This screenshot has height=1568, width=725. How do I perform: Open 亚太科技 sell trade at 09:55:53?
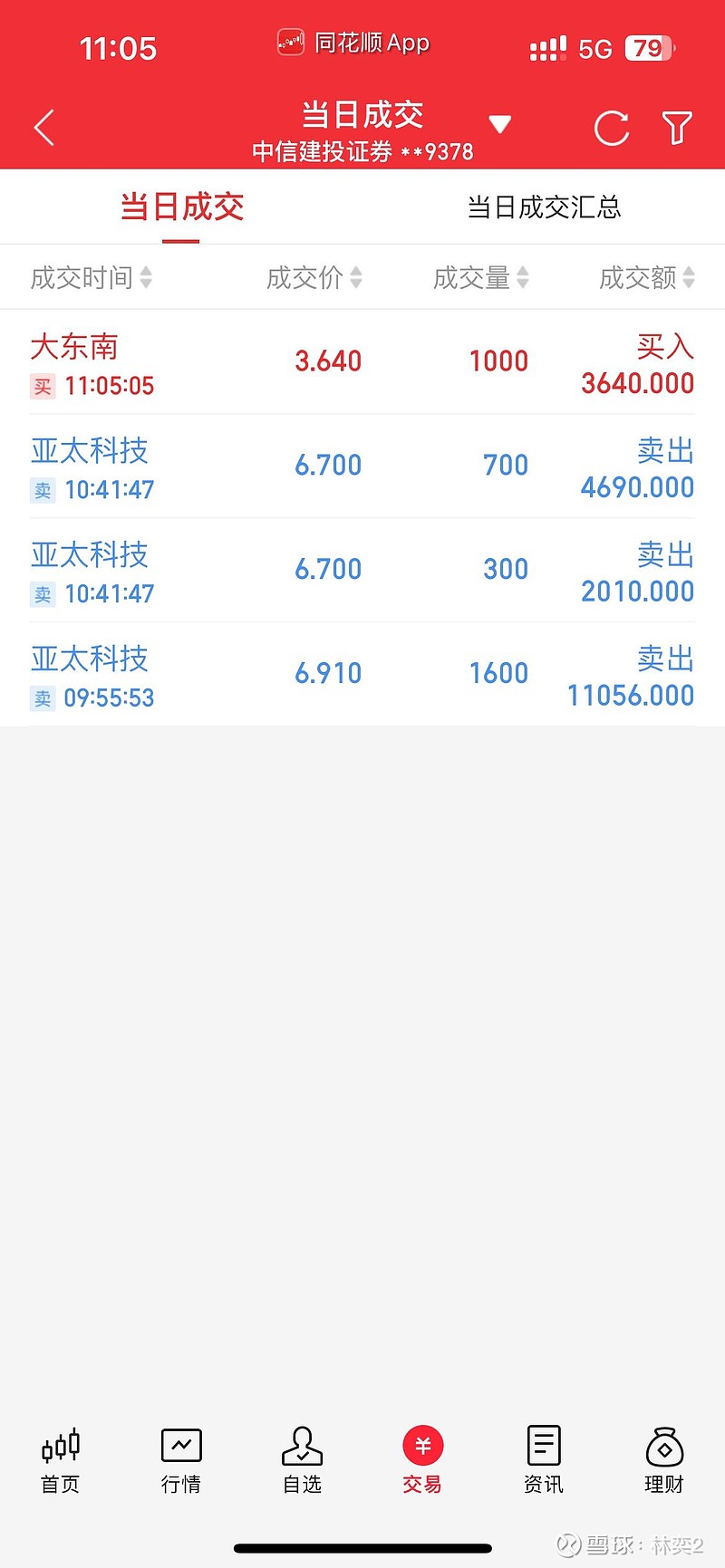tap(362, 675)
